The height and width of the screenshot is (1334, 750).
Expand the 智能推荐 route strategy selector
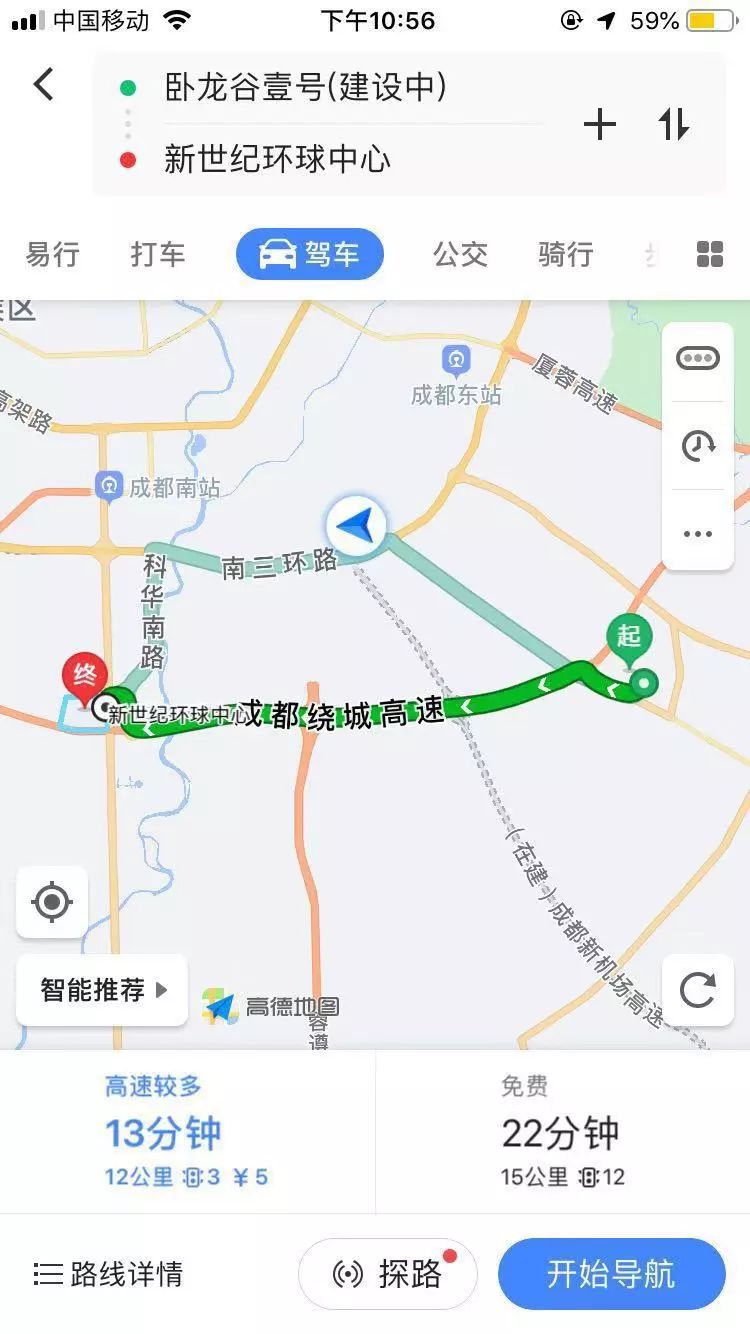click(x=100, y=990)
